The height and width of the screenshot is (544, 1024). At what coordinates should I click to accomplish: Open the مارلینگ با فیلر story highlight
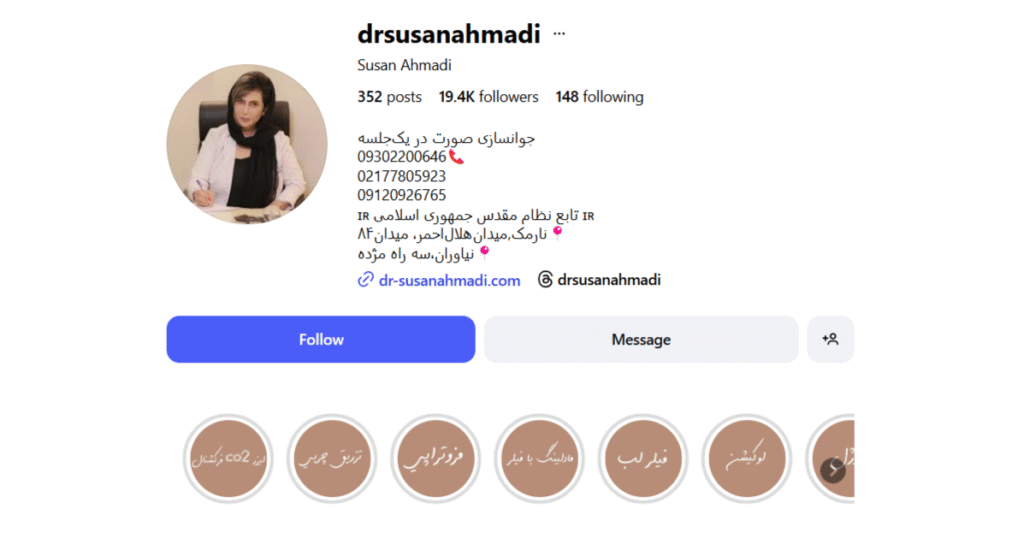(x=540, y=459)
